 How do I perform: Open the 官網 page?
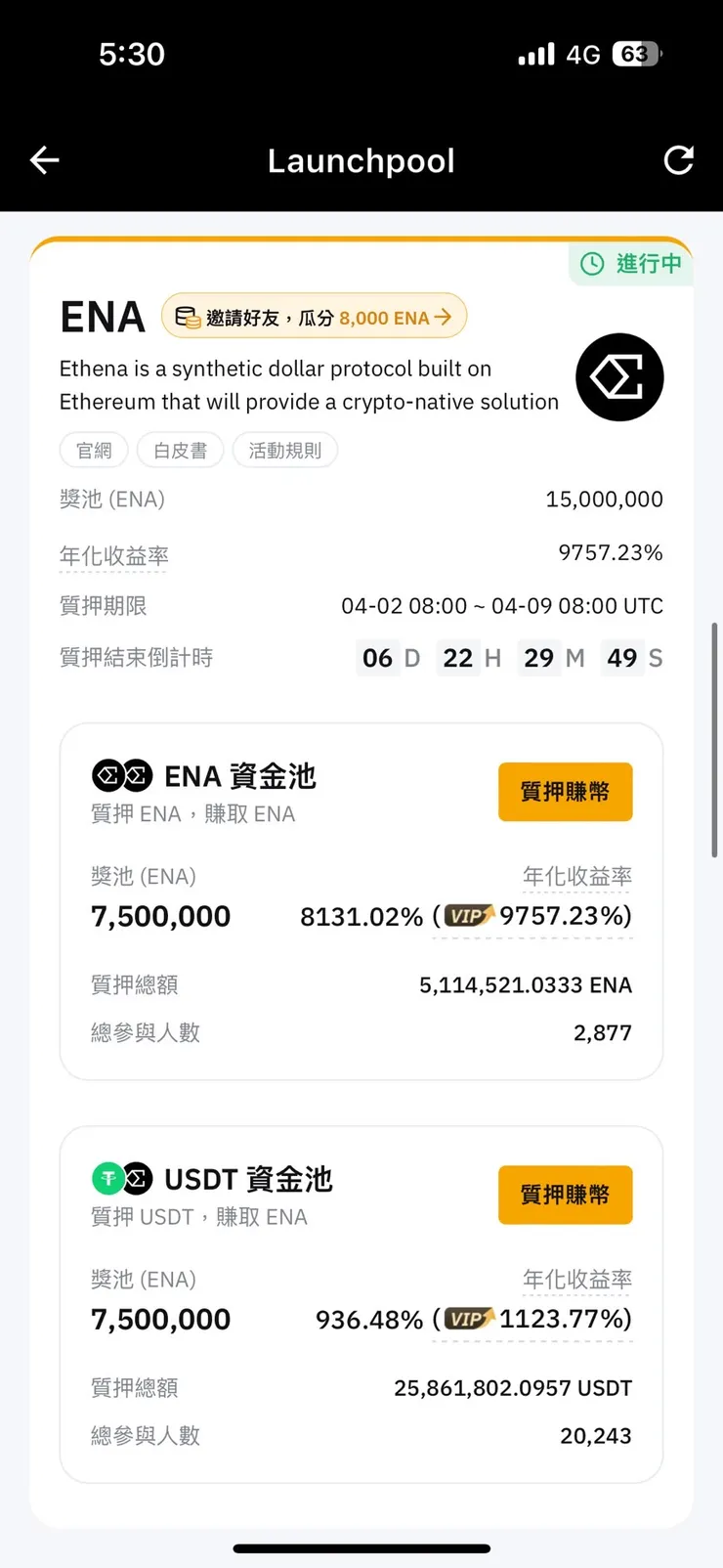point(93,450)
